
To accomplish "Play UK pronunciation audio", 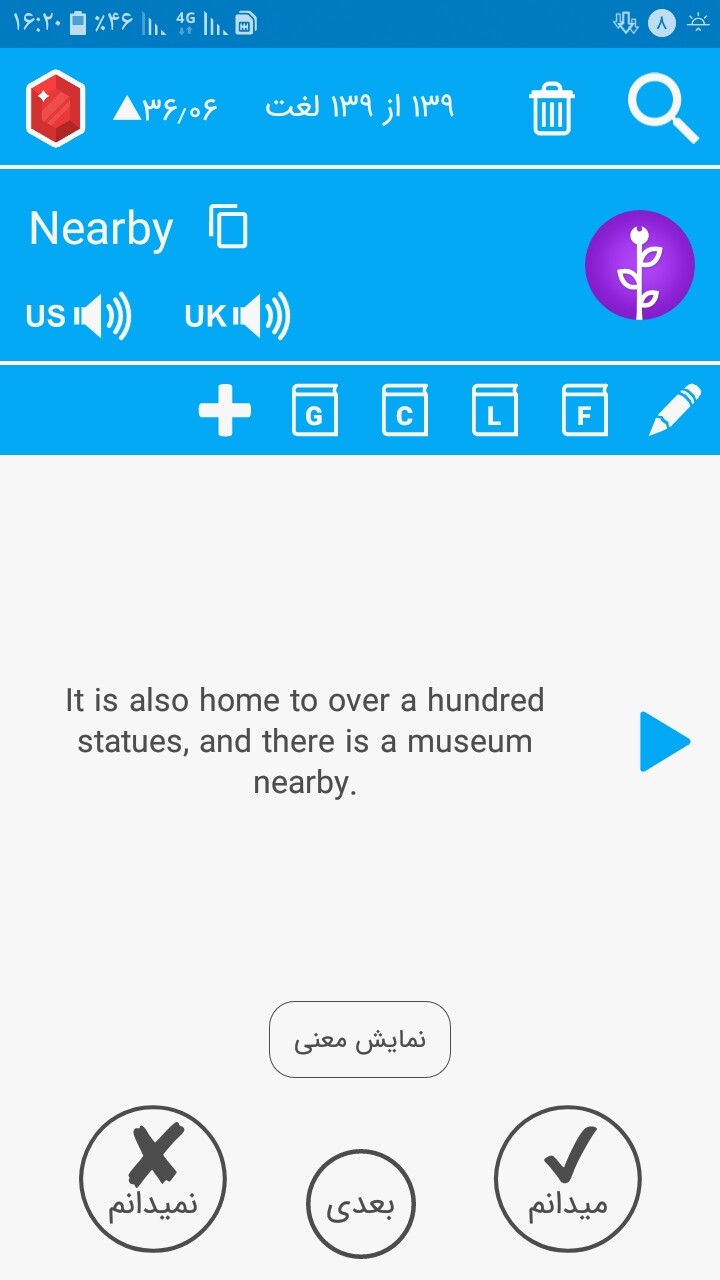I will coord(238,317).
